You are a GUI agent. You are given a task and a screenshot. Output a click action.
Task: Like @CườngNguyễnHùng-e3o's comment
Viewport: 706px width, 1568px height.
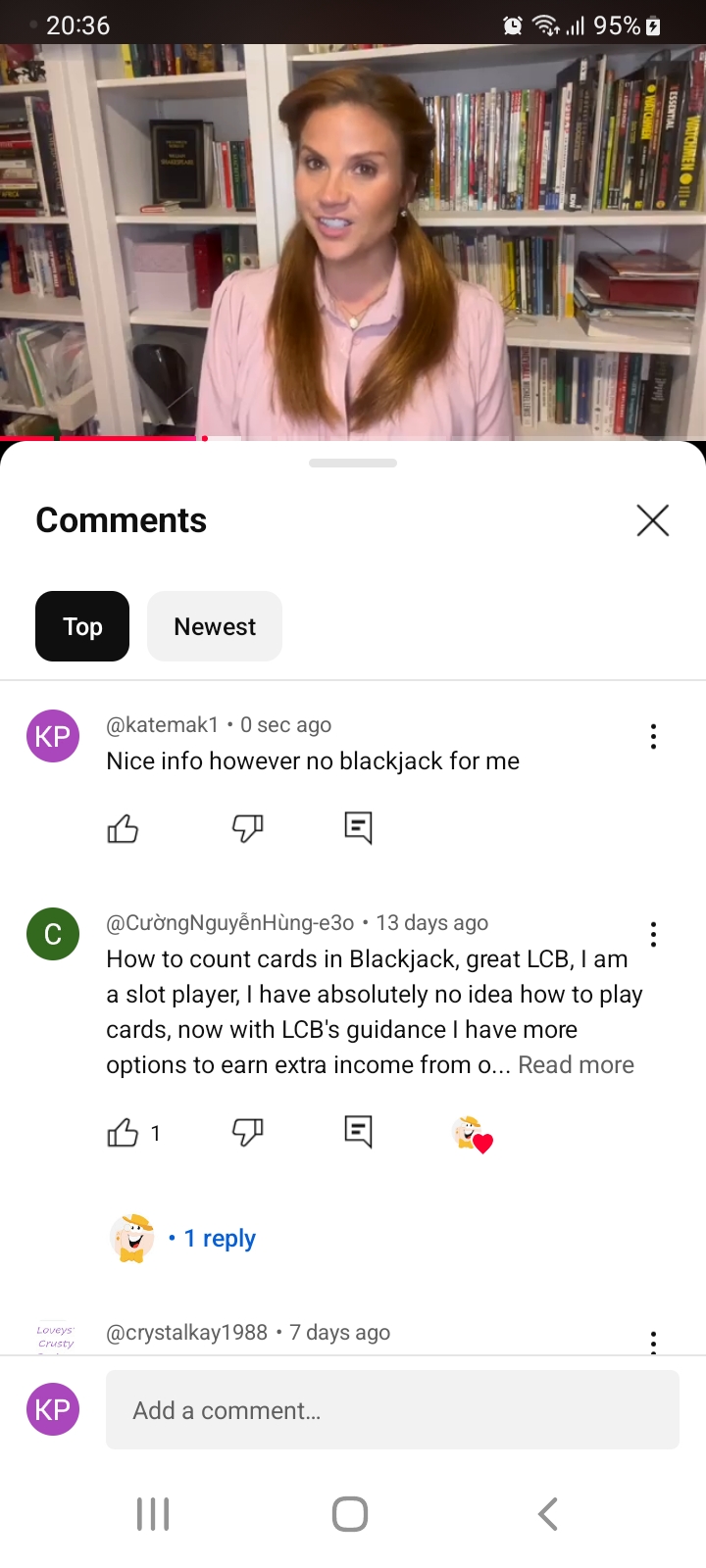pyautogui.click(x=123, y=1133)
